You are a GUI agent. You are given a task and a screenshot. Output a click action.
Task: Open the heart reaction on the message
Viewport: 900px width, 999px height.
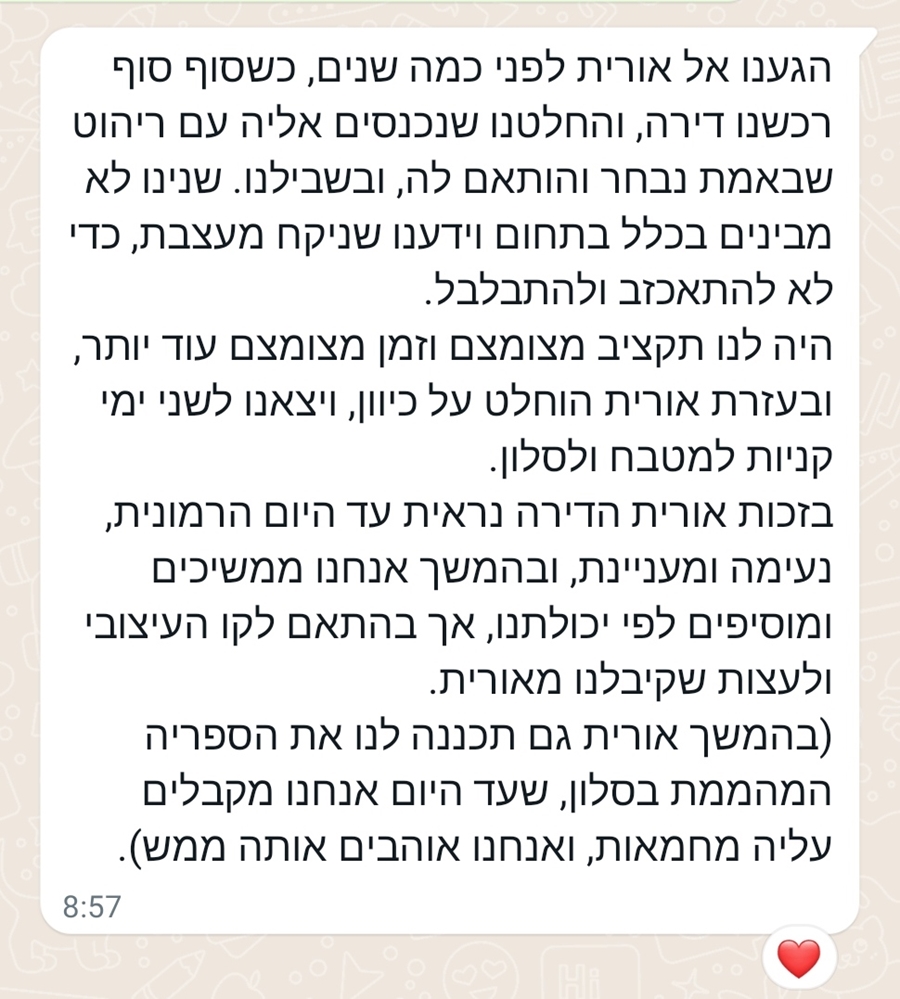tap(798, 959)
